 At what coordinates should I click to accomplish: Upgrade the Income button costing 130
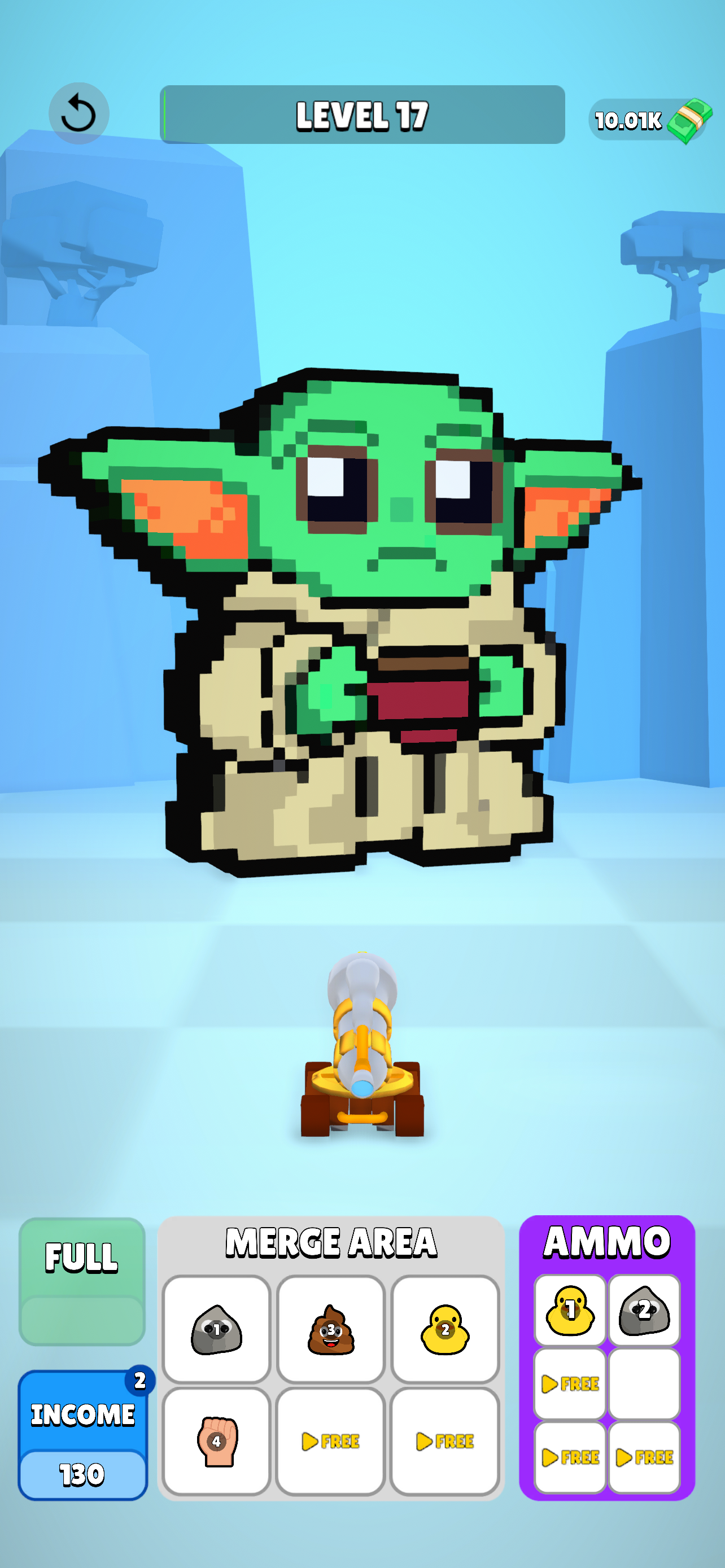(83, 1435)
